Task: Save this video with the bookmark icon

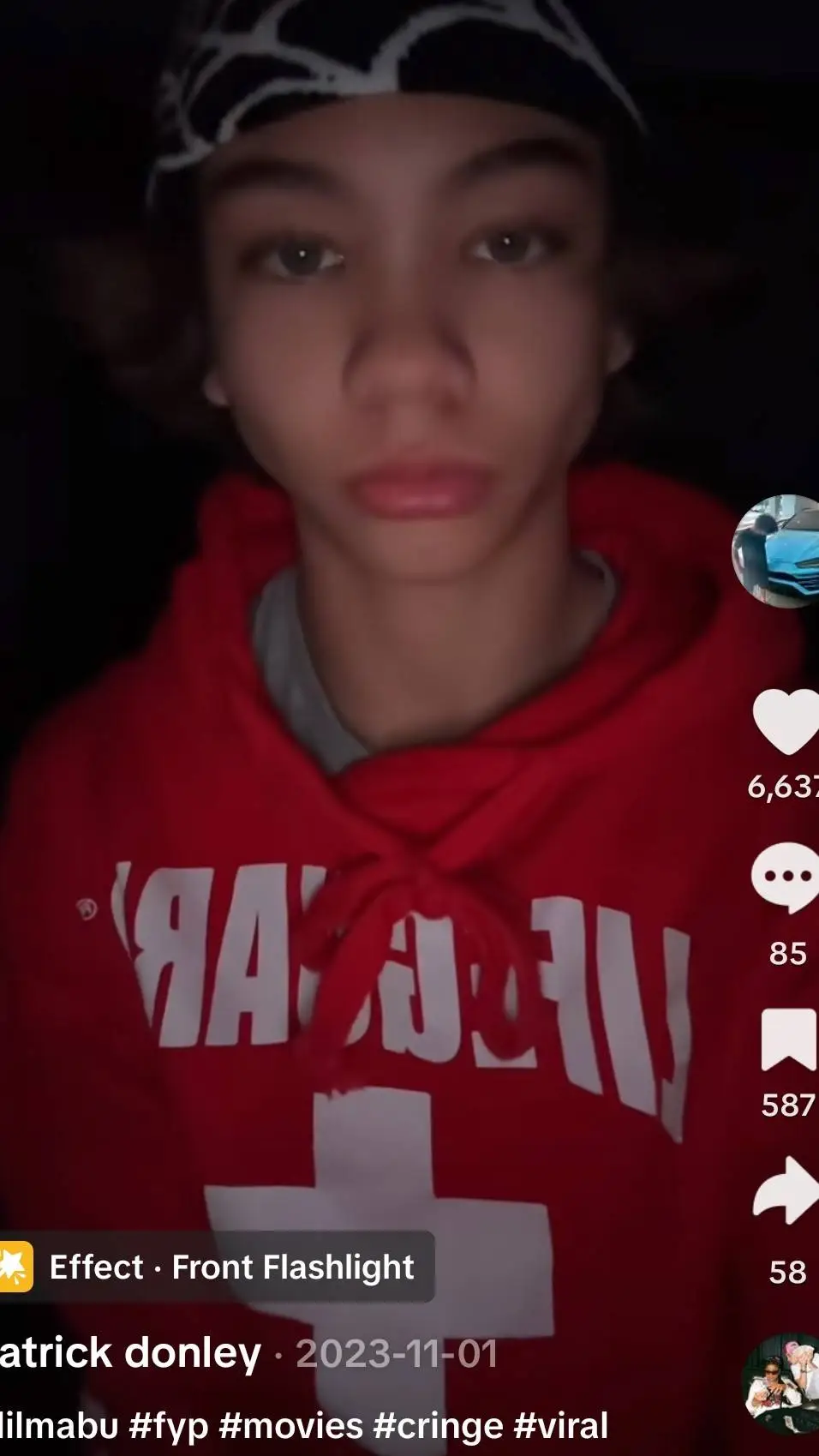Action: tap(788, 1040)
